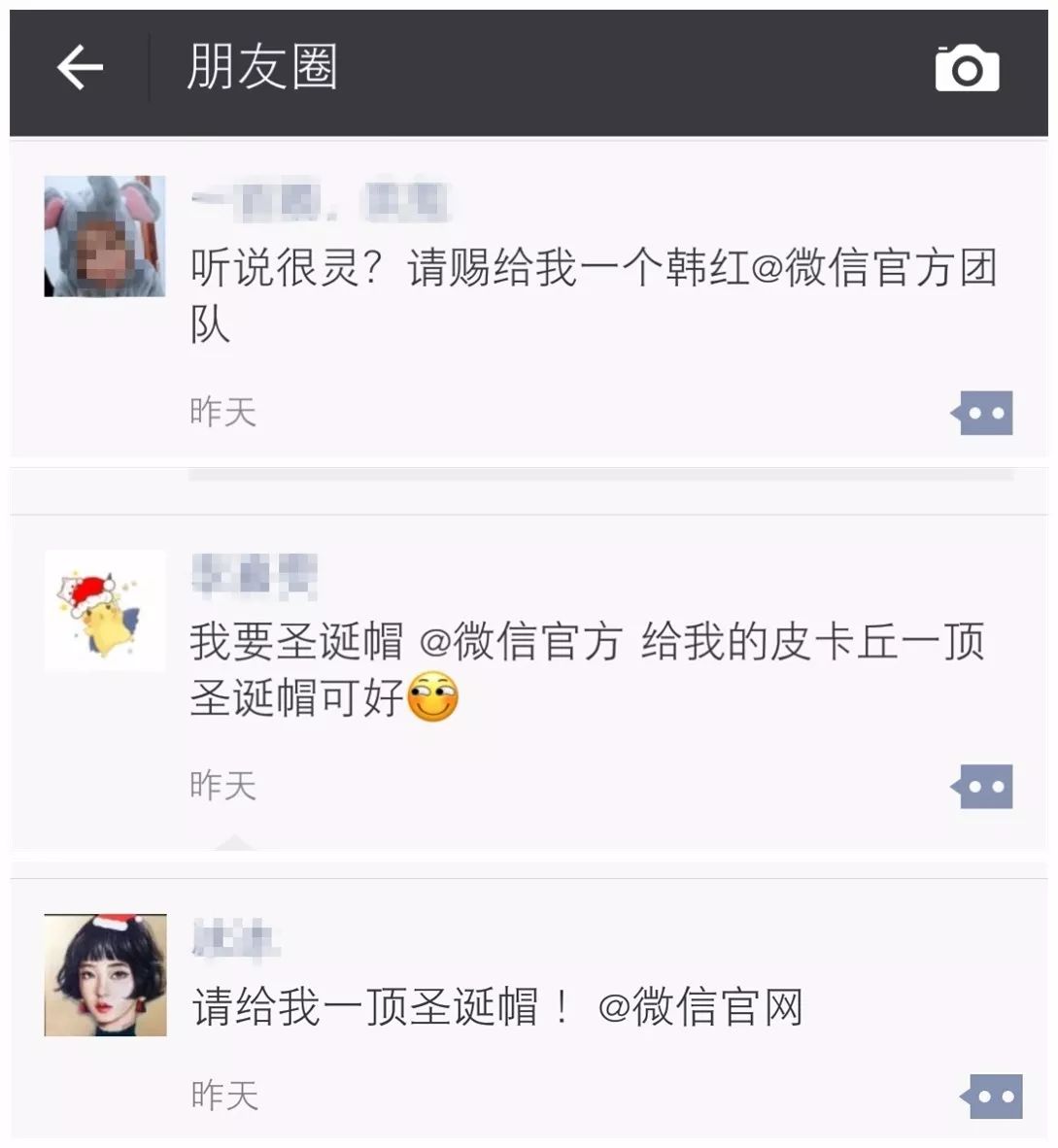Tap 昨天 timestamp under the Pikachu post
The width and height of the screenshot is (1058, 1148).
tap(222, 787)
